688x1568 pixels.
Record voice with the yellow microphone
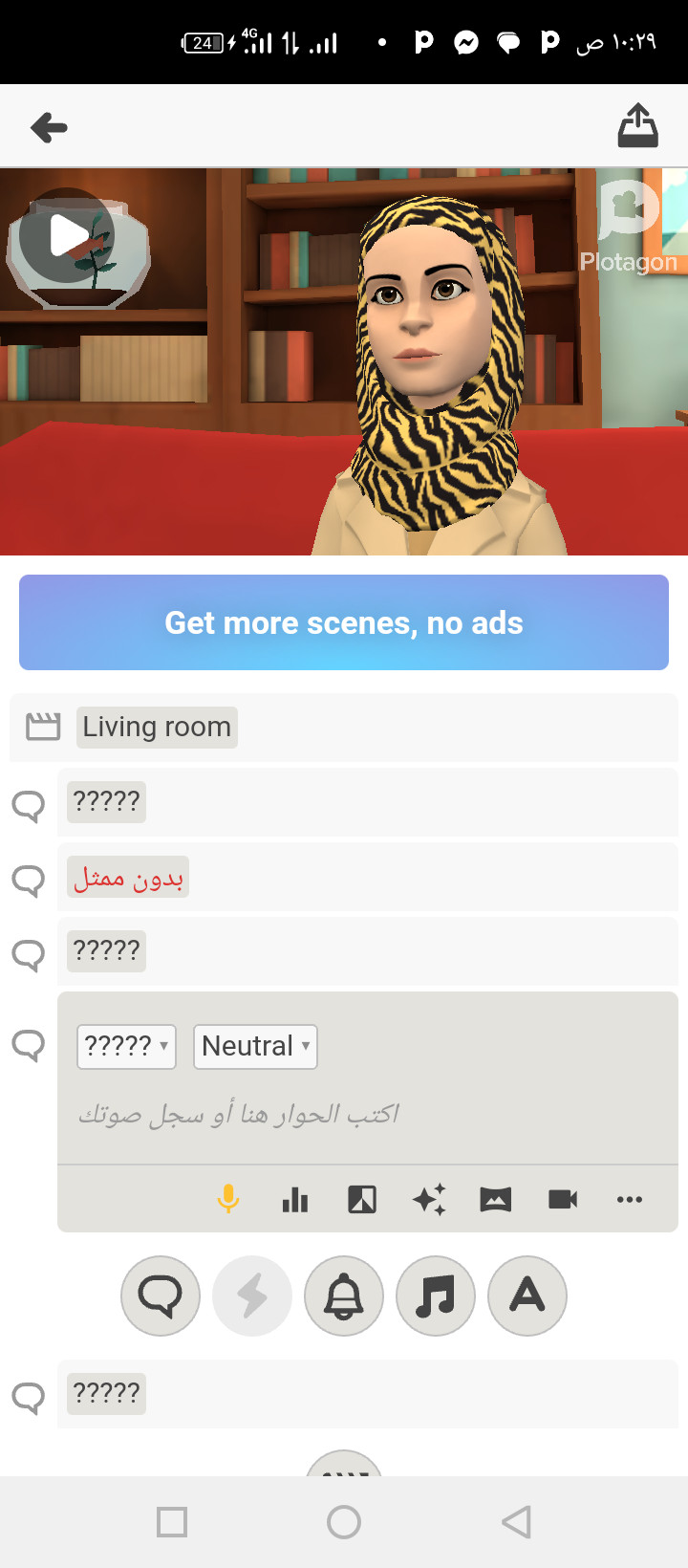pyautogui.click(x=227, y=1199)
